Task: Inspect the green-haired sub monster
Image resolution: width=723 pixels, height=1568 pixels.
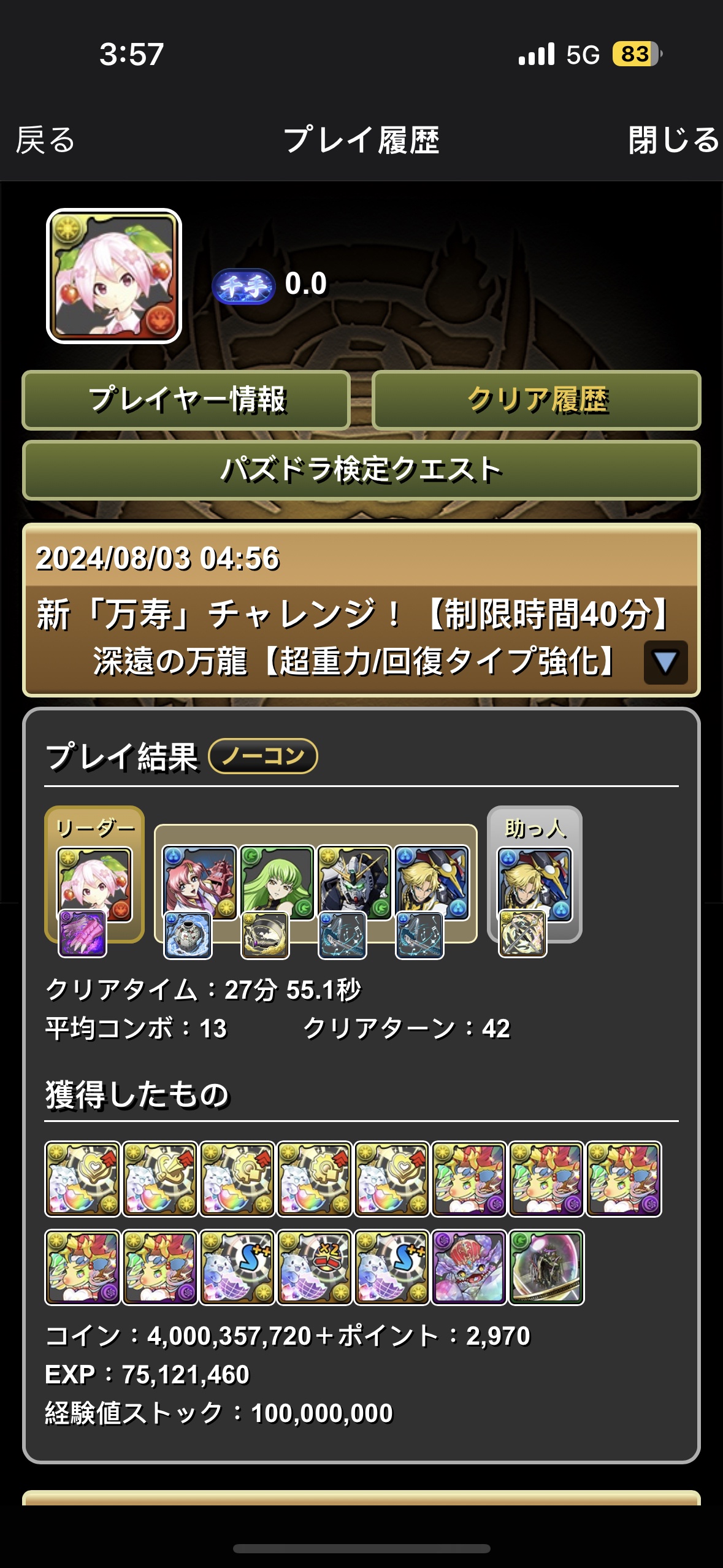Action: [x=277, y=881]
